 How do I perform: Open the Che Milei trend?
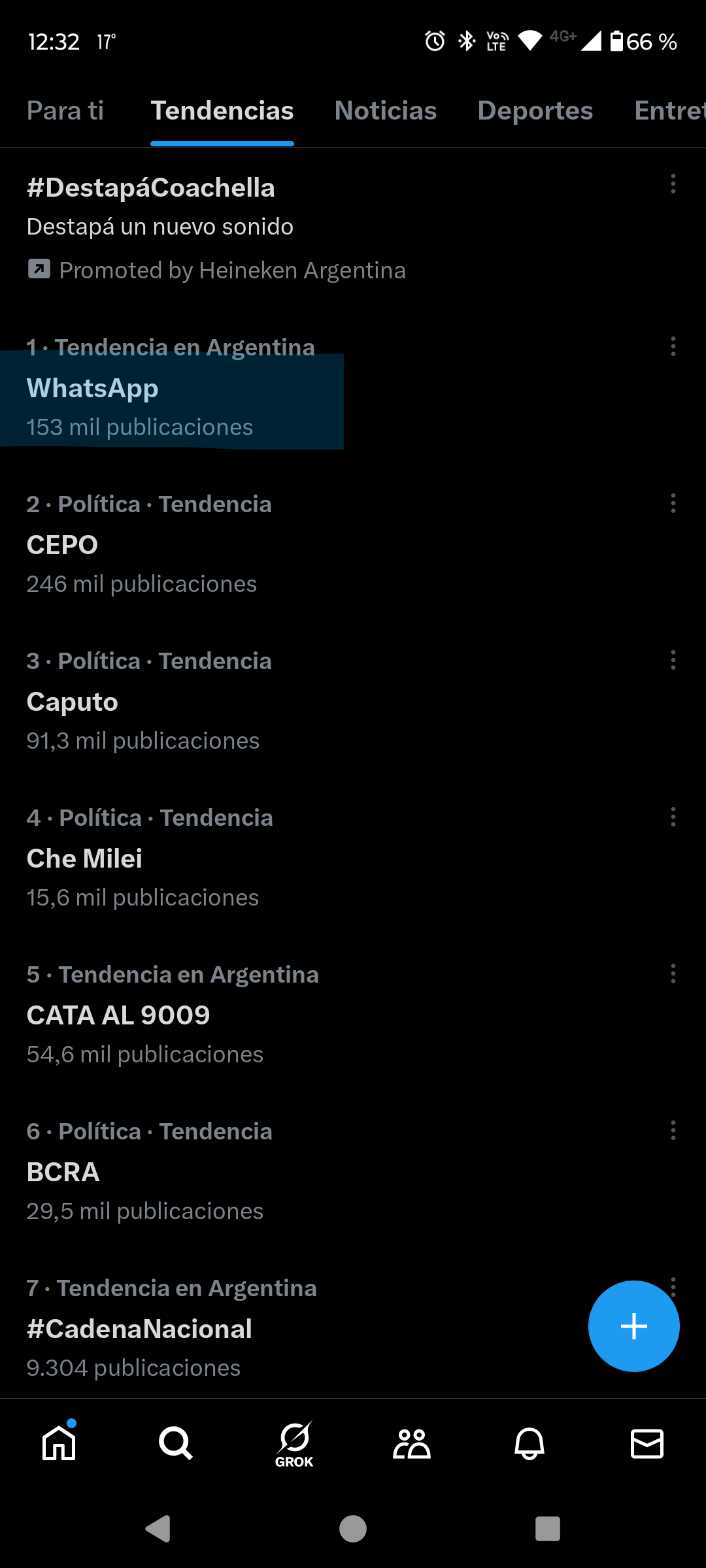353,857
